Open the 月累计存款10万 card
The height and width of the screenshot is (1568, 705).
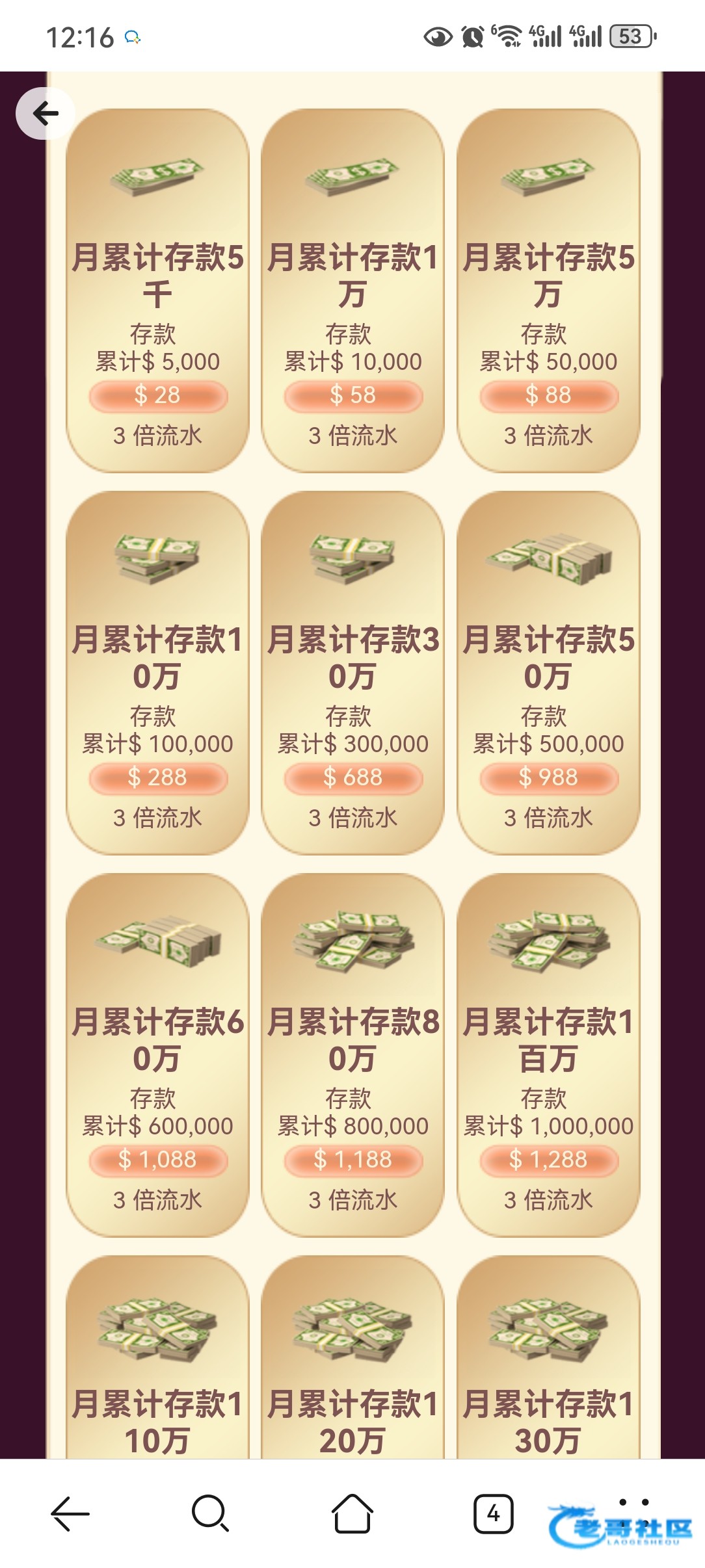[157, 672]
